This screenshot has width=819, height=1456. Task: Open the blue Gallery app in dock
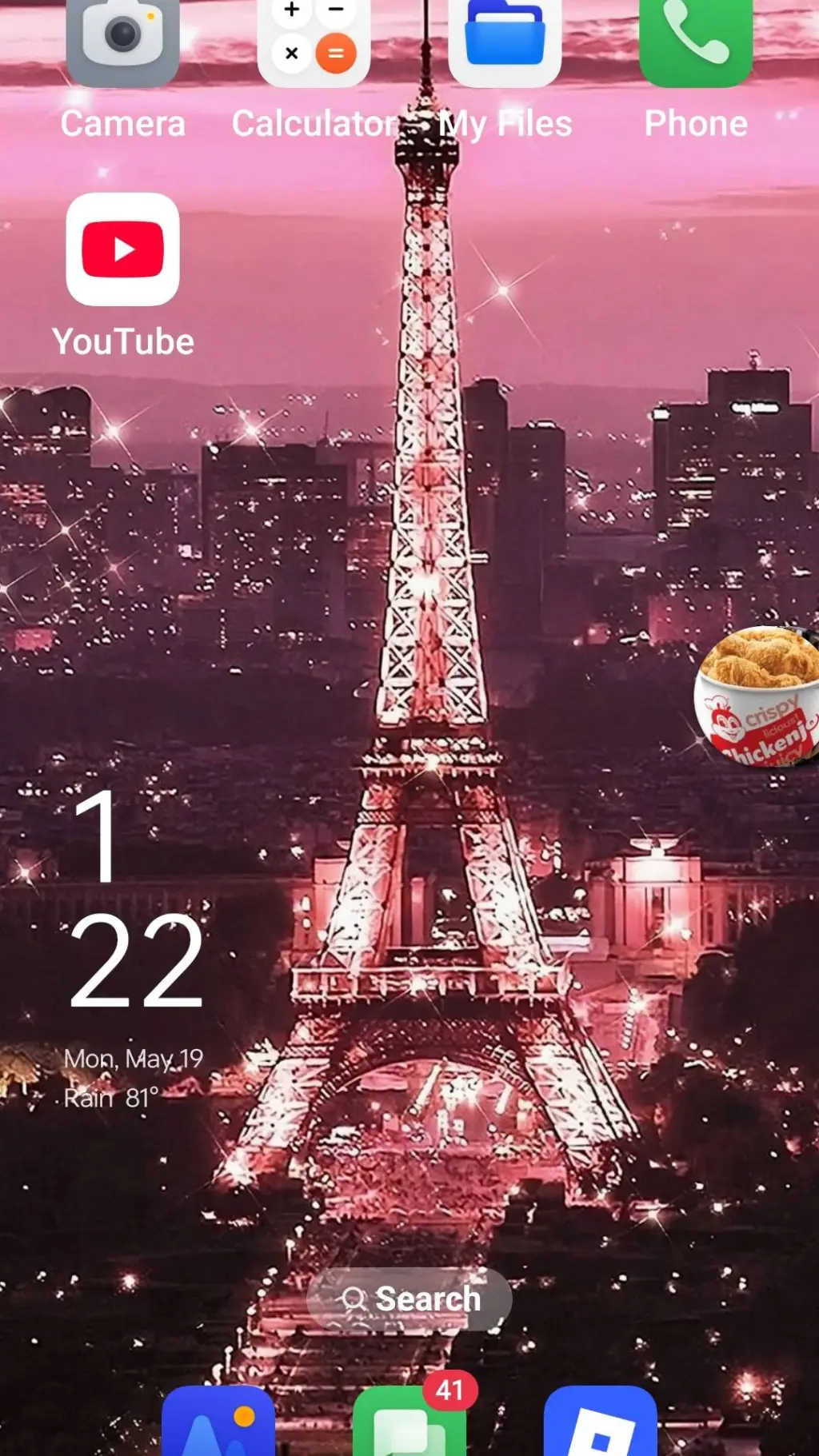(x=218, y=1427)
